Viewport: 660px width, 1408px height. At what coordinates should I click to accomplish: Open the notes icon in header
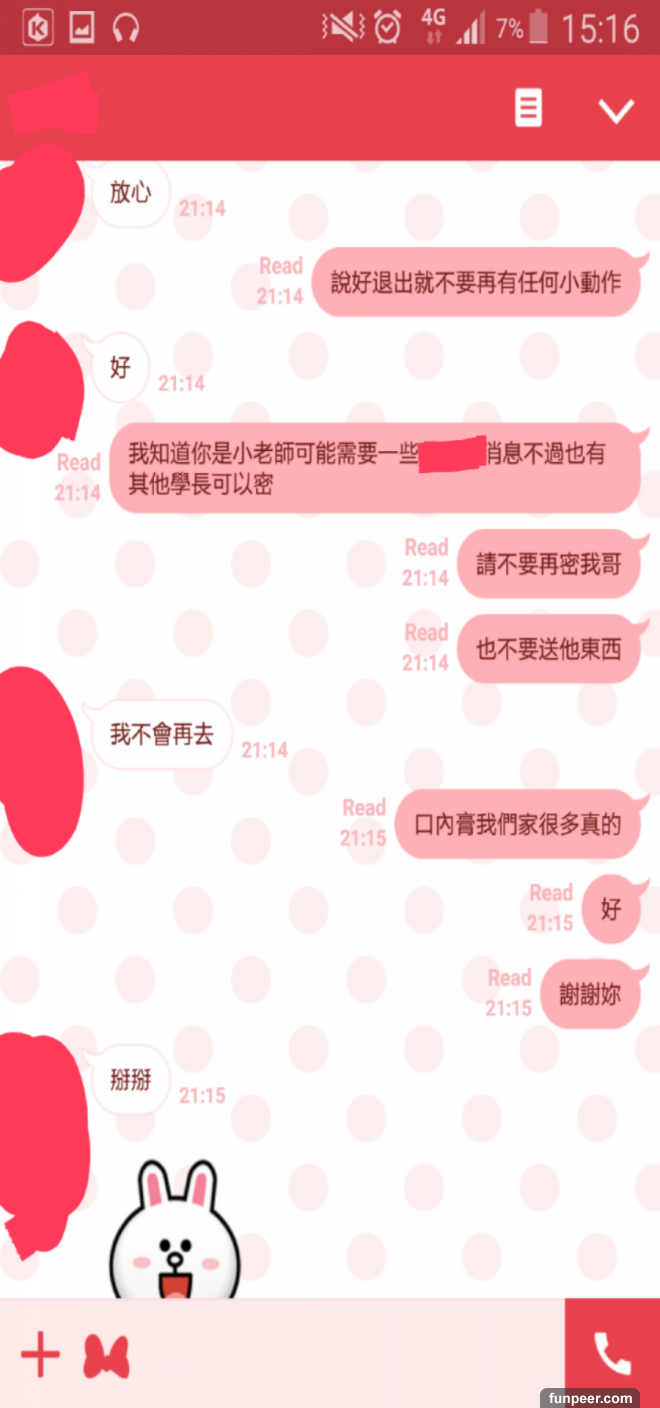(x=529, y=108)
